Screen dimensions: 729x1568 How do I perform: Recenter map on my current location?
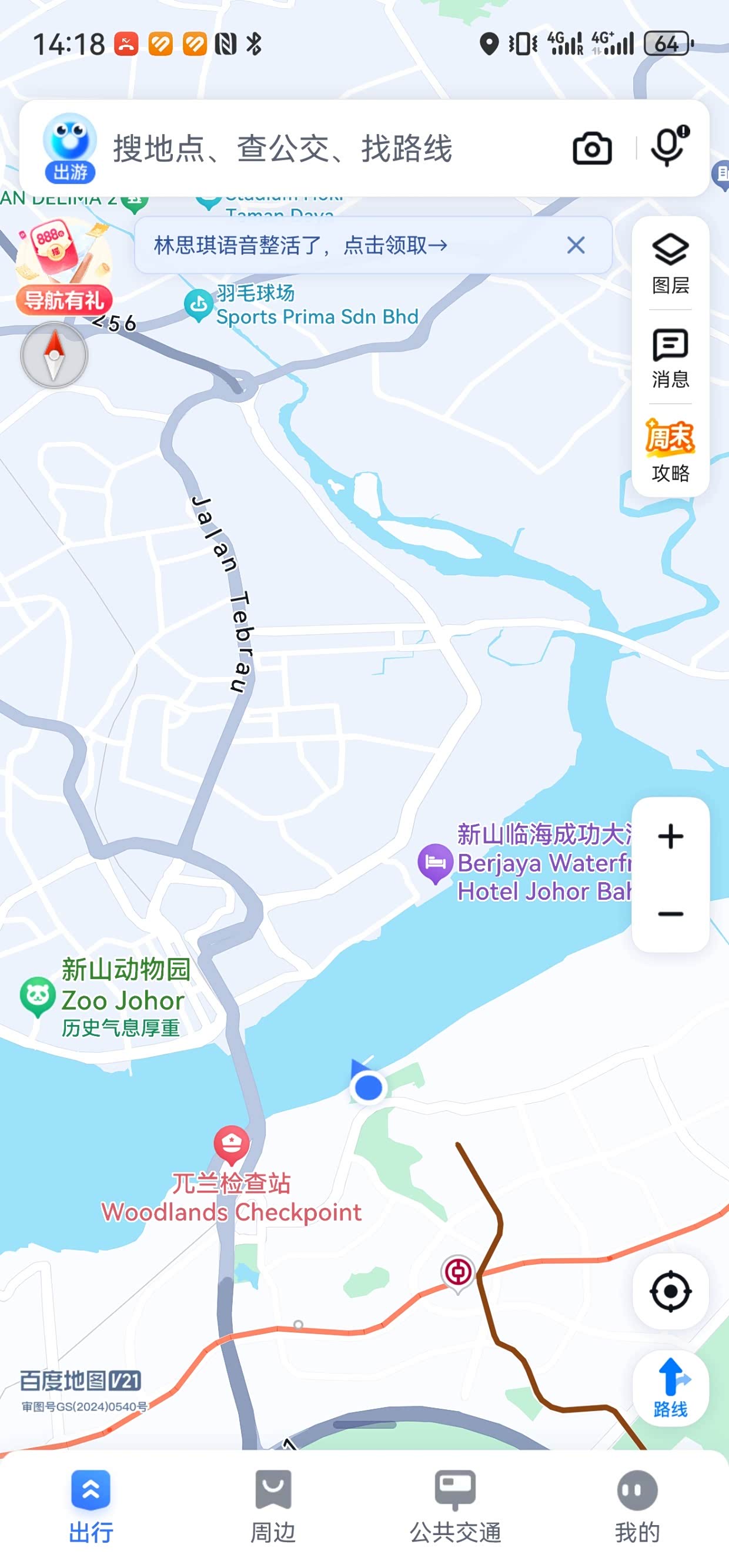(670, 1291)
